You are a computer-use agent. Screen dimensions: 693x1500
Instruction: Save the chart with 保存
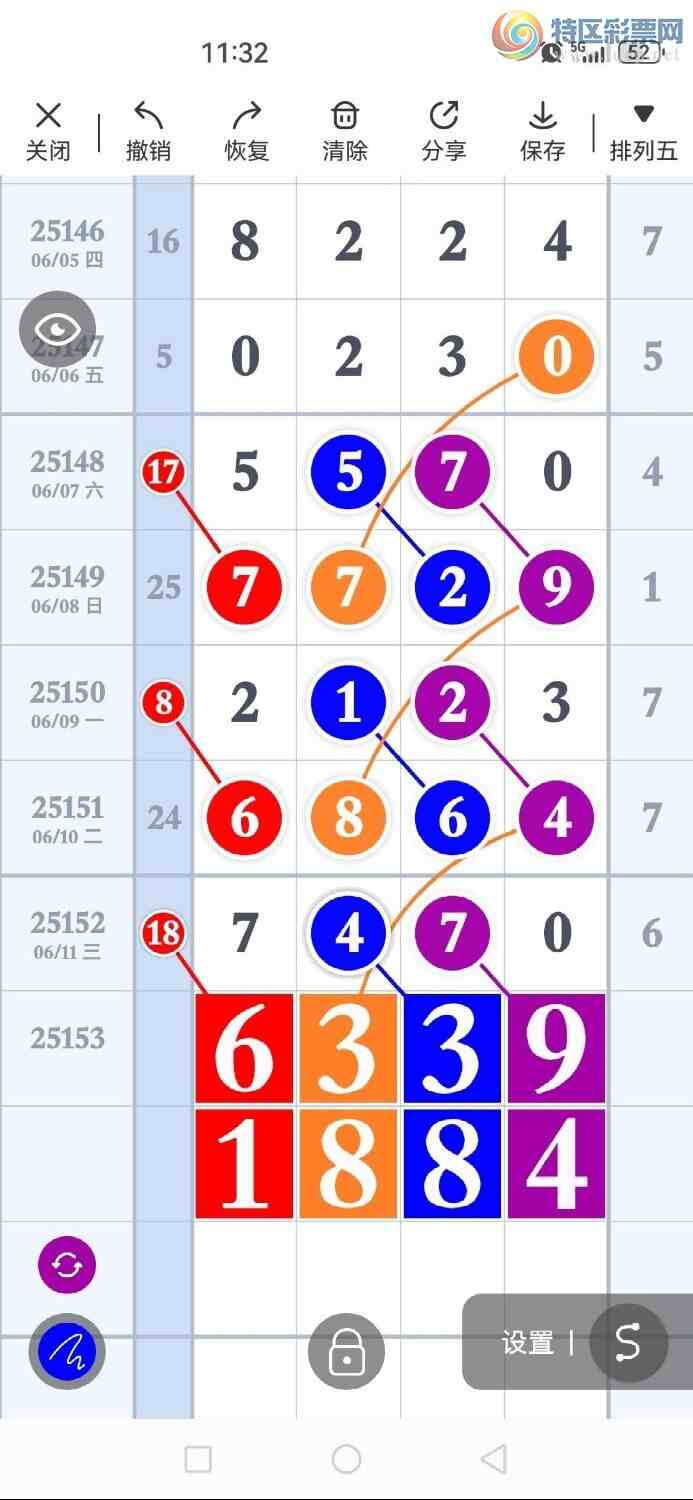tap(543, 131)
